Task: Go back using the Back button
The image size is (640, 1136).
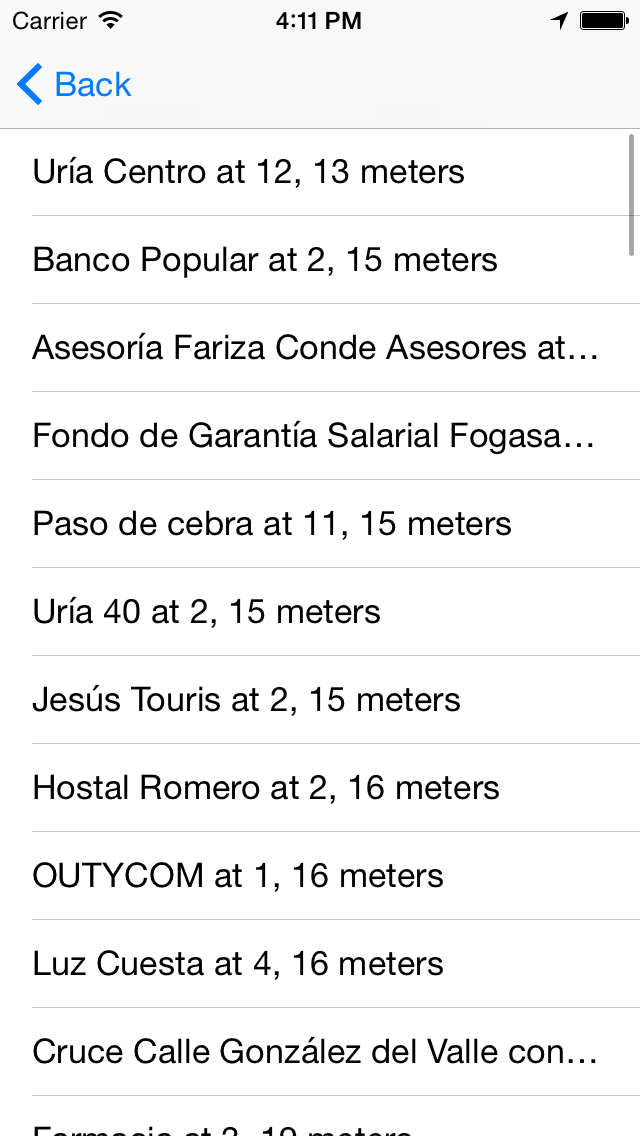Action: [x=75, y=85]
